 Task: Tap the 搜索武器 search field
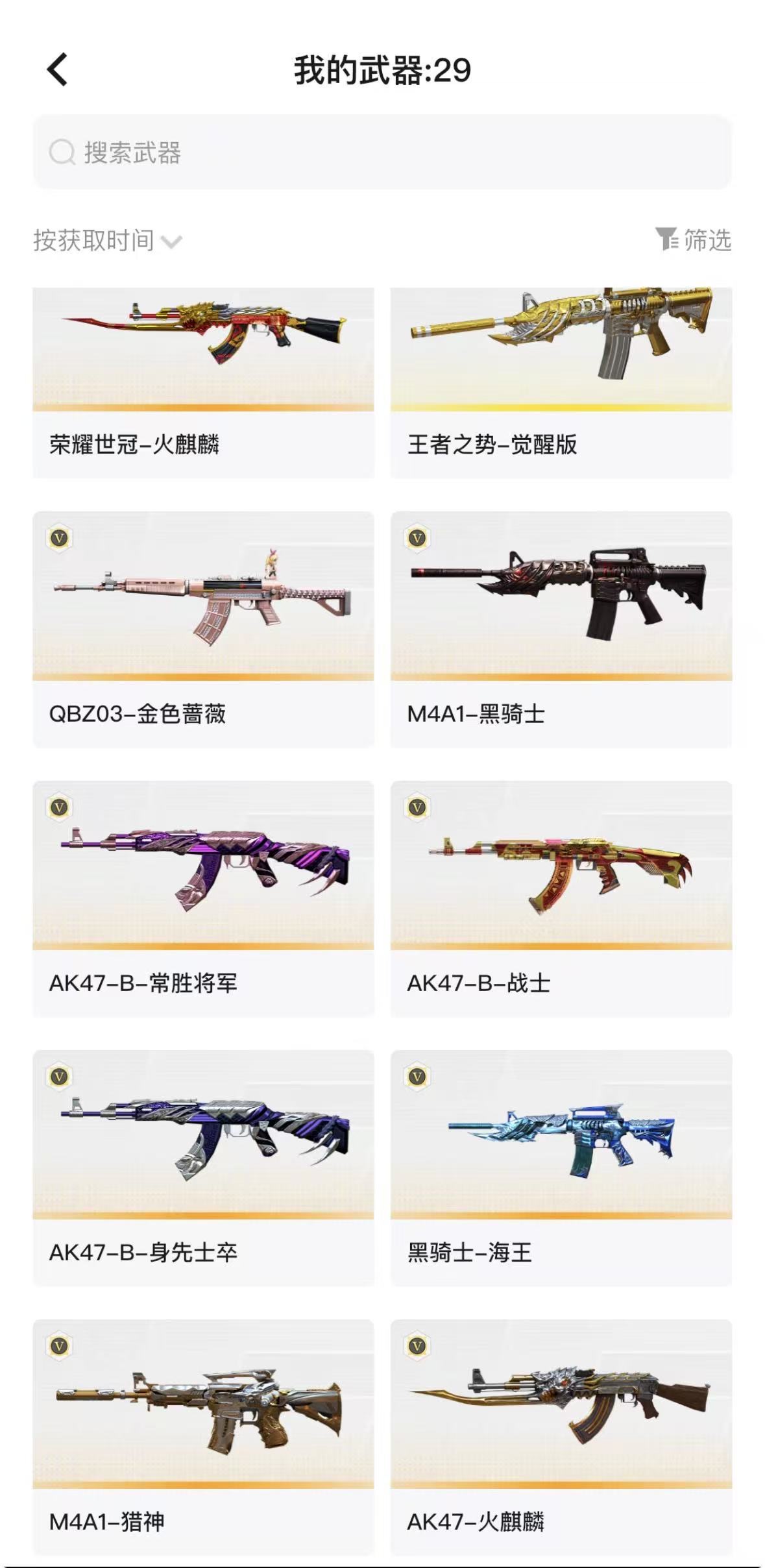pyautogui.click(x=382, y=153)
